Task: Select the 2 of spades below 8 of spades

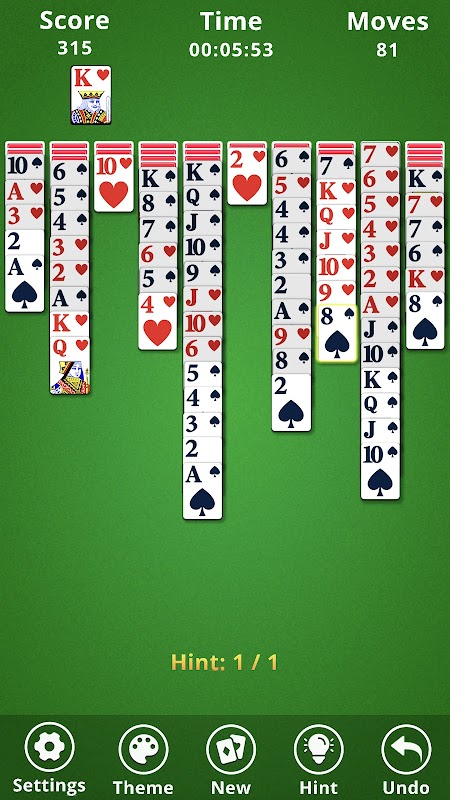Action: click(x=291, y=402)
